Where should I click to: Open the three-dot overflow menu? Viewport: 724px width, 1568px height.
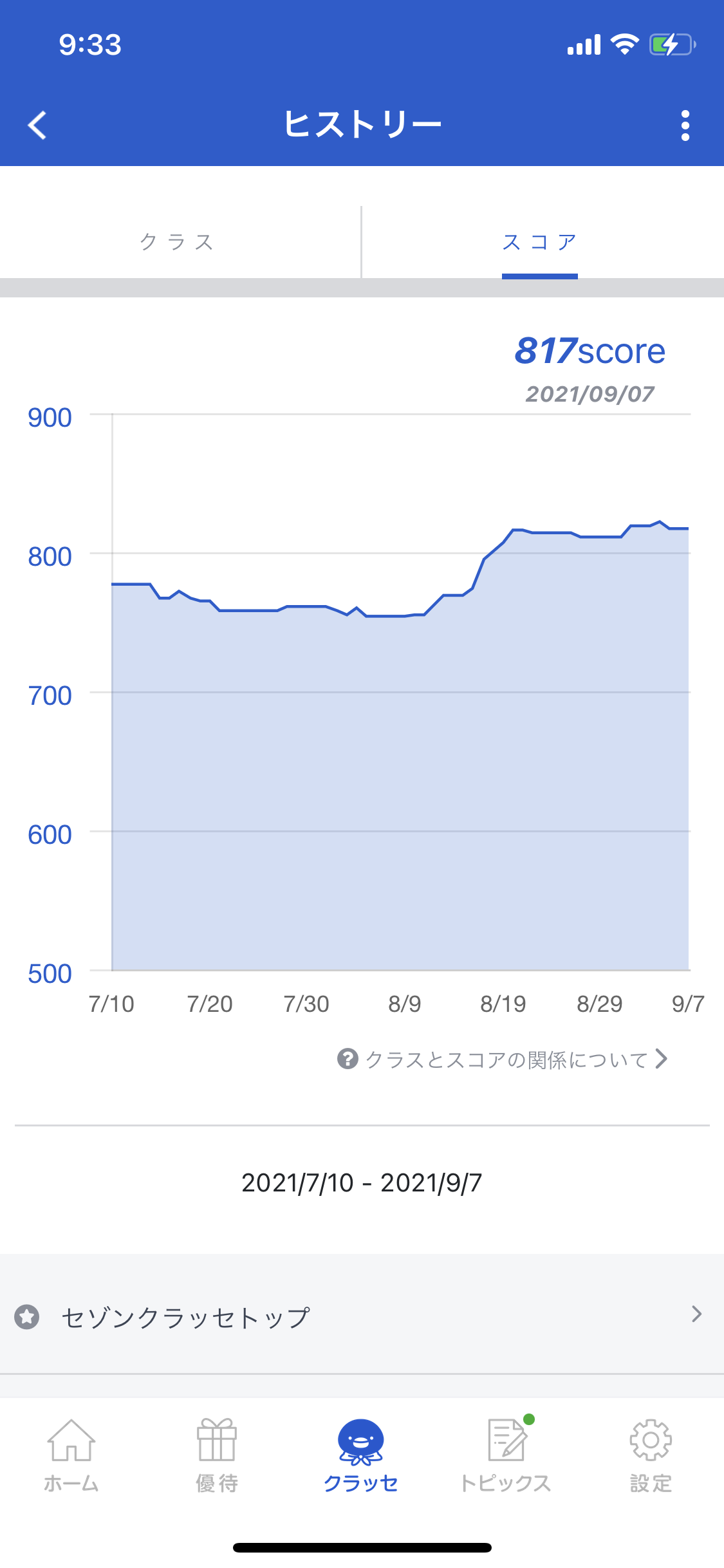click(685, 125)
